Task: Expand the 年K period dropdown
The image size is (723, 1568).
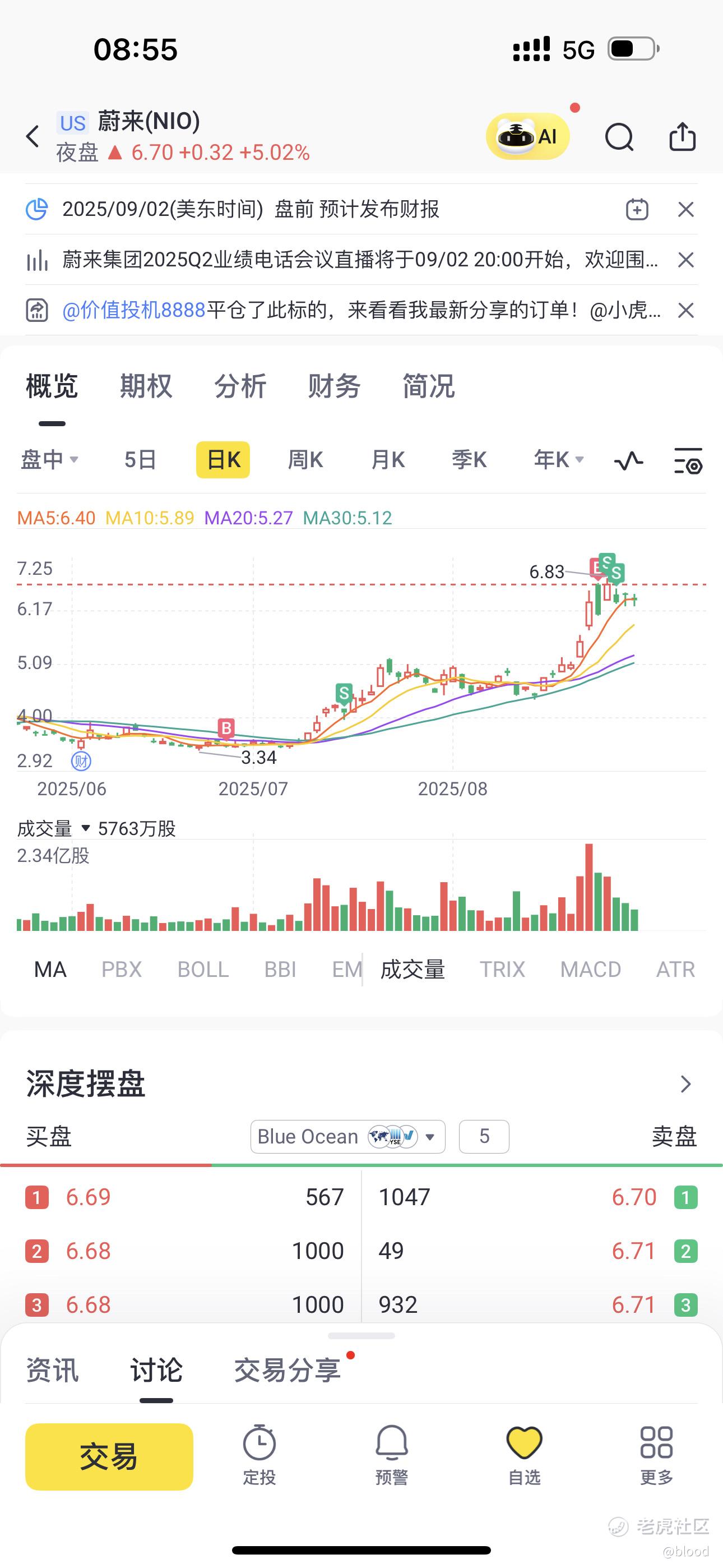Action: [559, 459]
